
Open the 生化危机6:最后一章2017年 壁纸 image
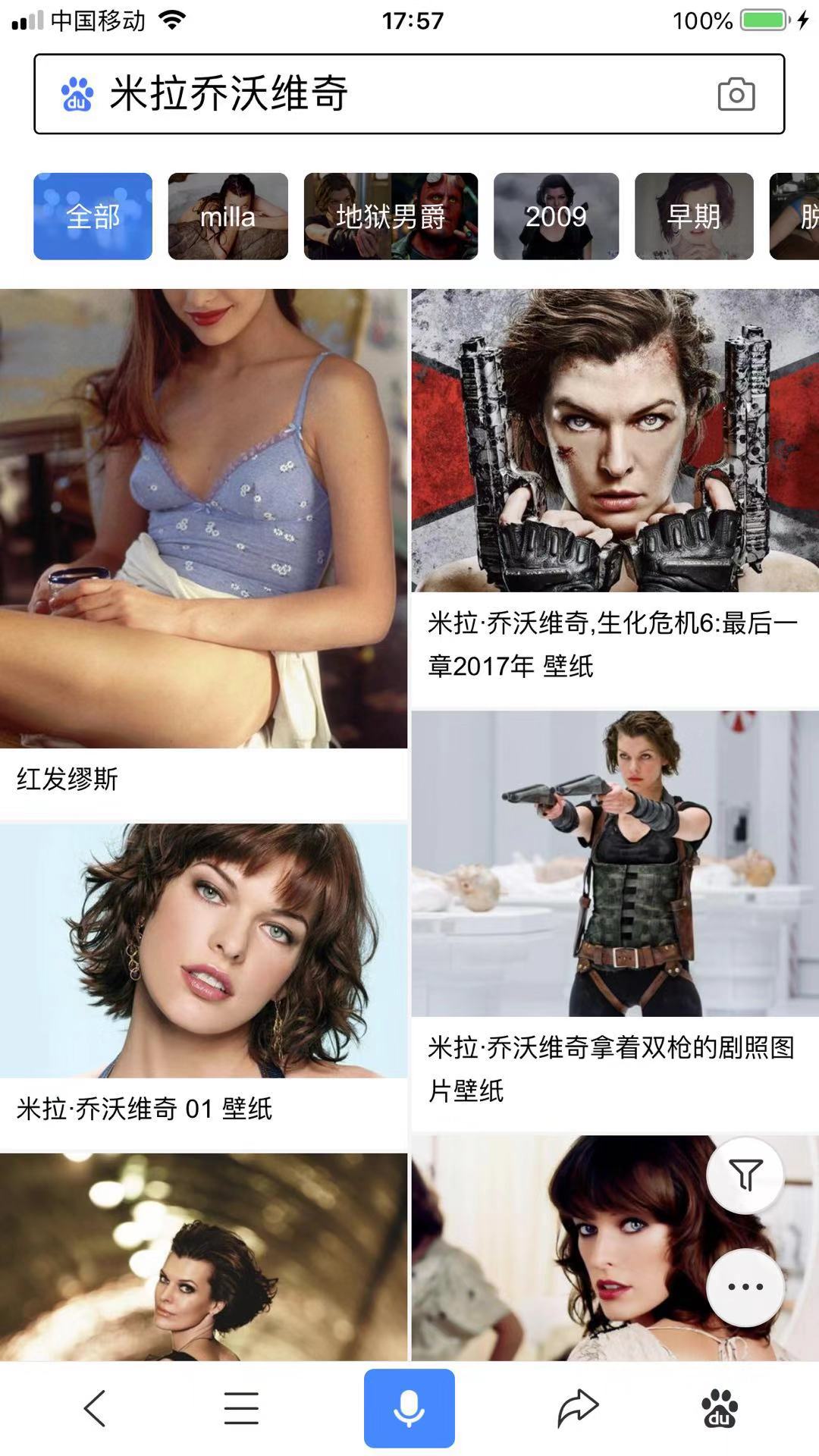[615, 440]
